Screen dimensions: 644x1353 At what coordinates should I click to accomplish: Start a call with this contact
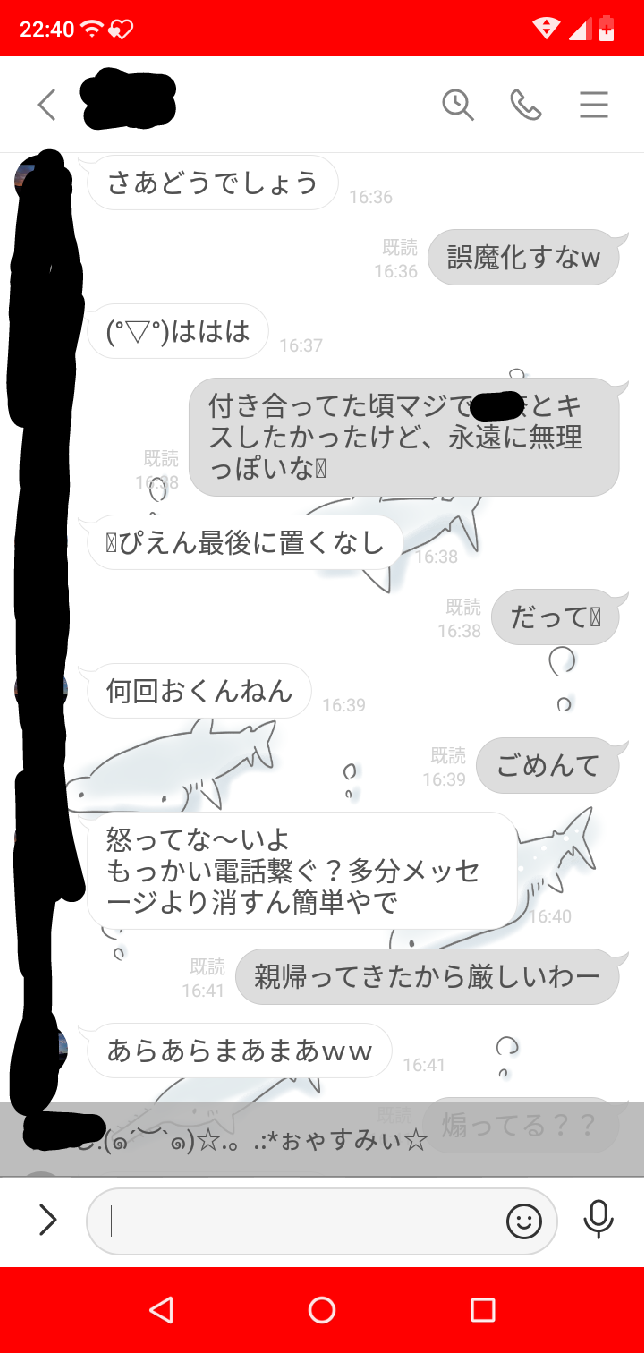coord(526,105)
